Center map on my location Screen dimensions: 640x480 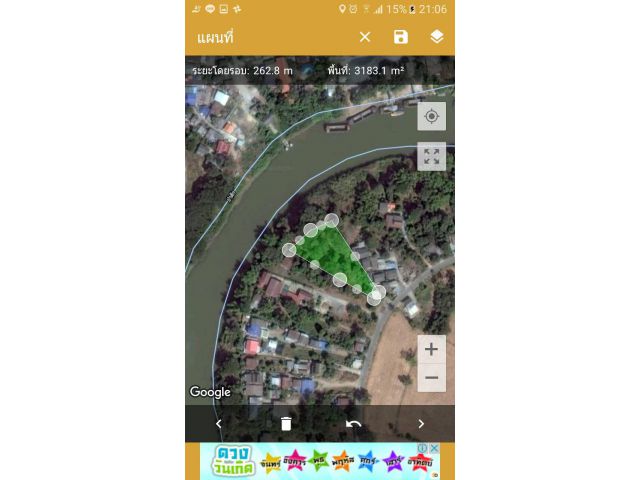click(432, 117)
